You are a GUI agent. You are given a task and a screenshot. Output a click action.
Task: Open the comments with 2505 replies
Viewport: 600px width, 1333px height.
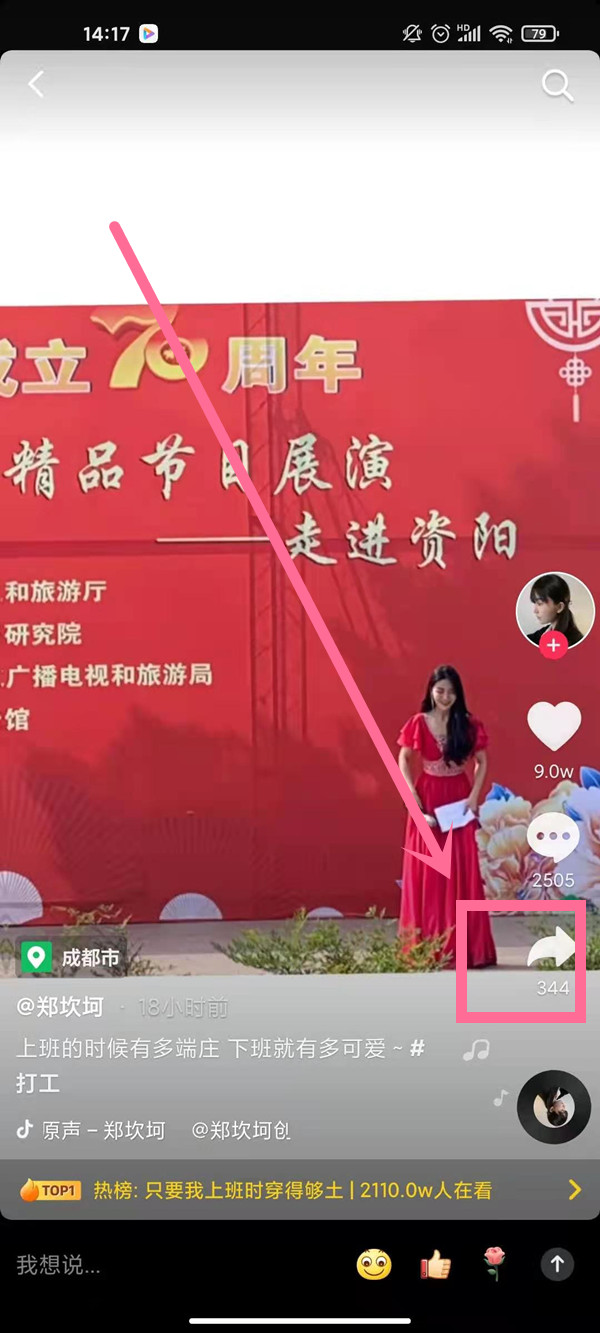(x=553, y=840)
